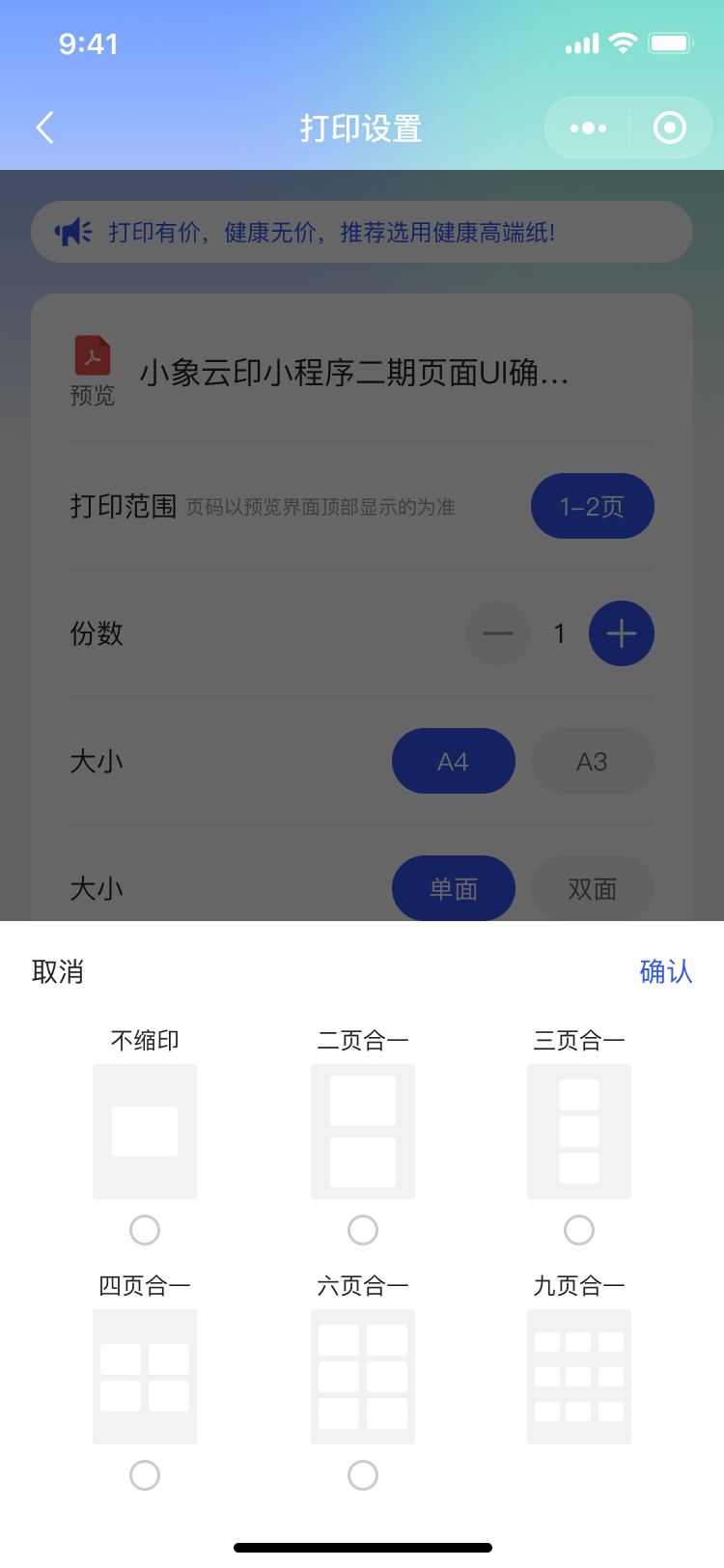This screenshot has width=724, height=1568.
Task: Choose the 六页合一 radio option
Action: click(x=363, y=1475)
